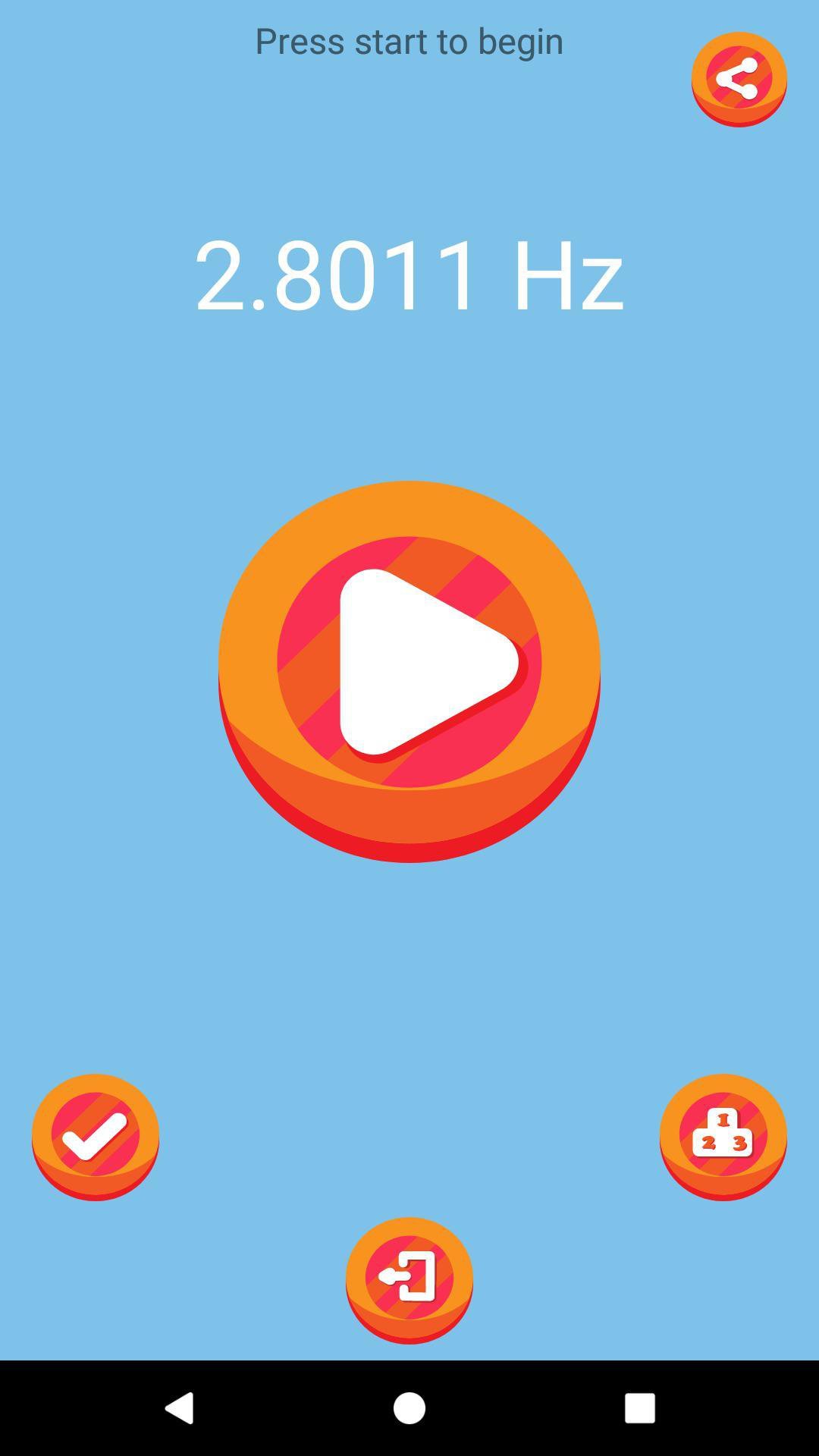Go to the home screen
Screen dimensions: 819x1456
409,1408
